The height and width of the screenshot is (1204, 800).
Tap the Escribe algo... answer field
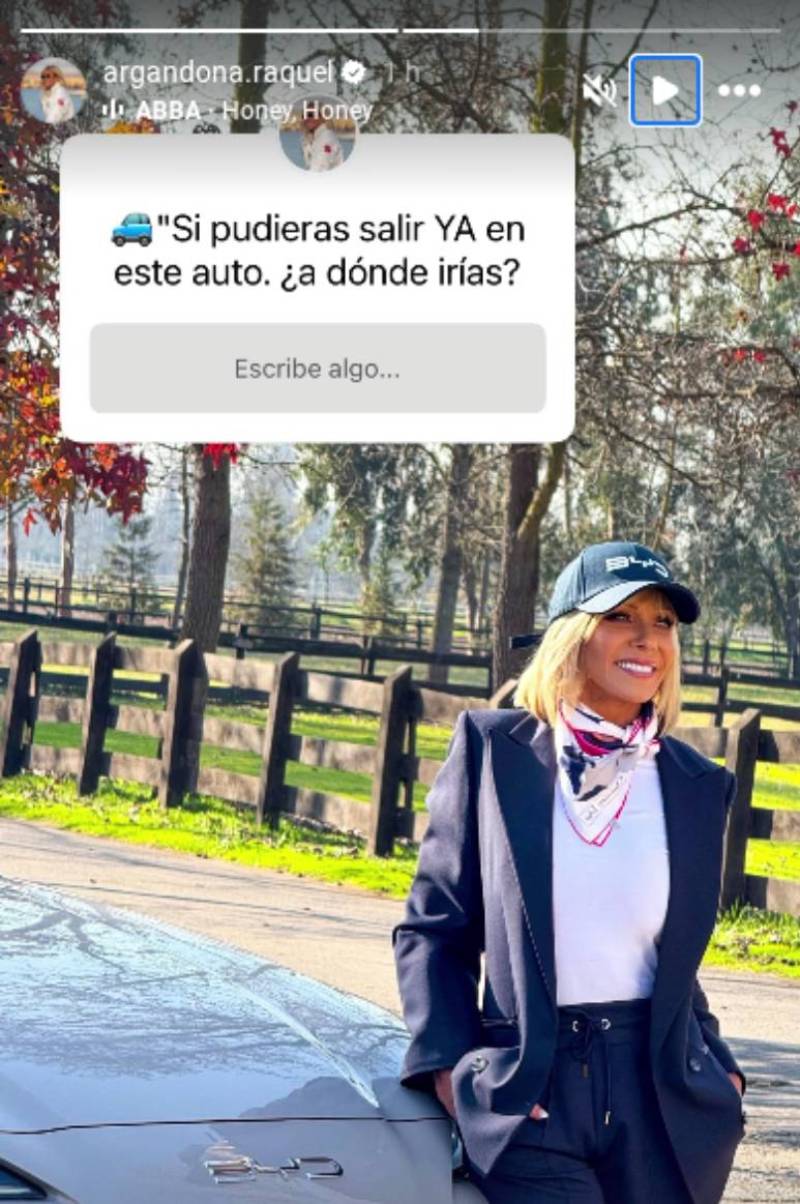click(317, 368)
